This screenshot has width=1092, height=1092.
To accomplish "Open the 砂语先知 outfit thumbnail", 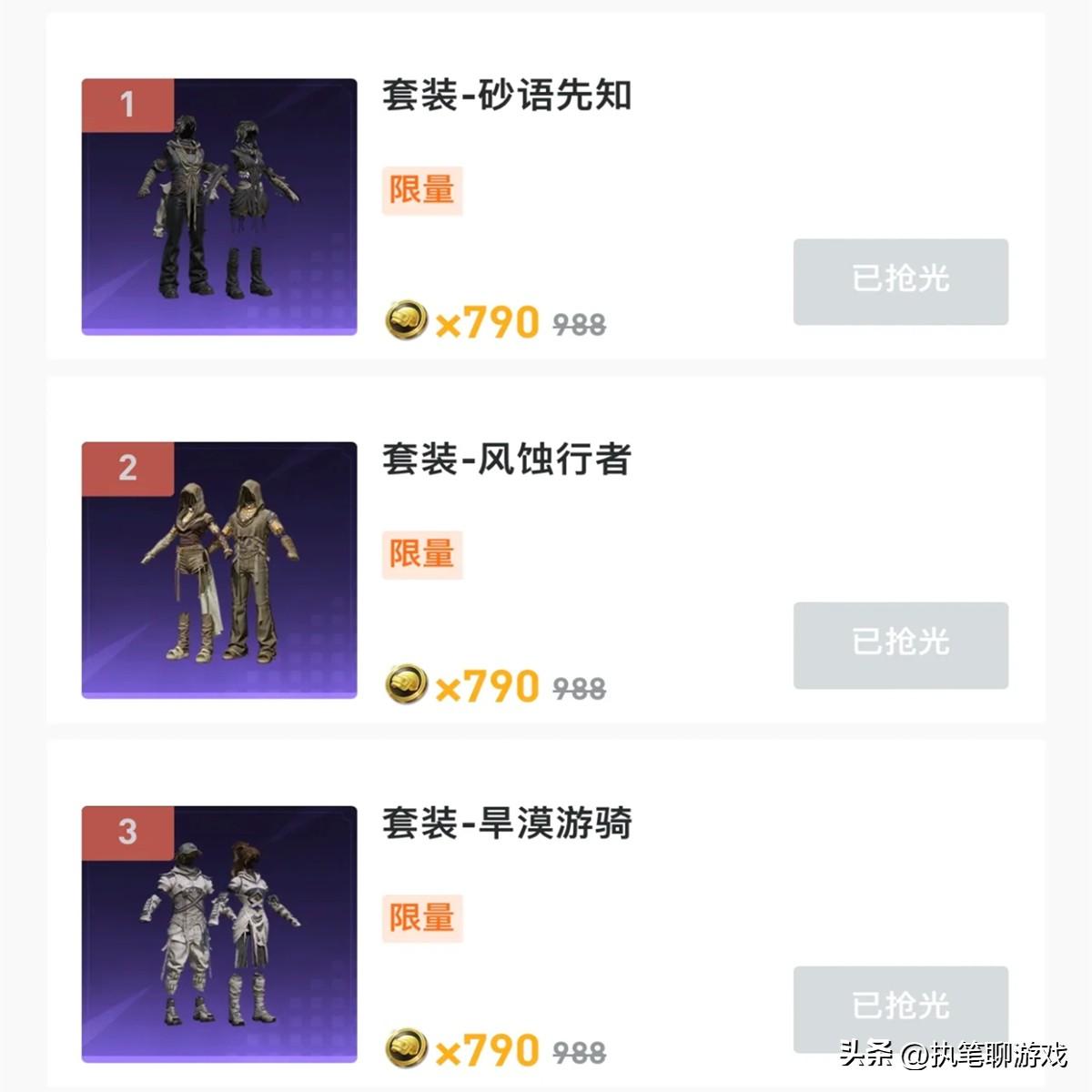I will 219,207.
